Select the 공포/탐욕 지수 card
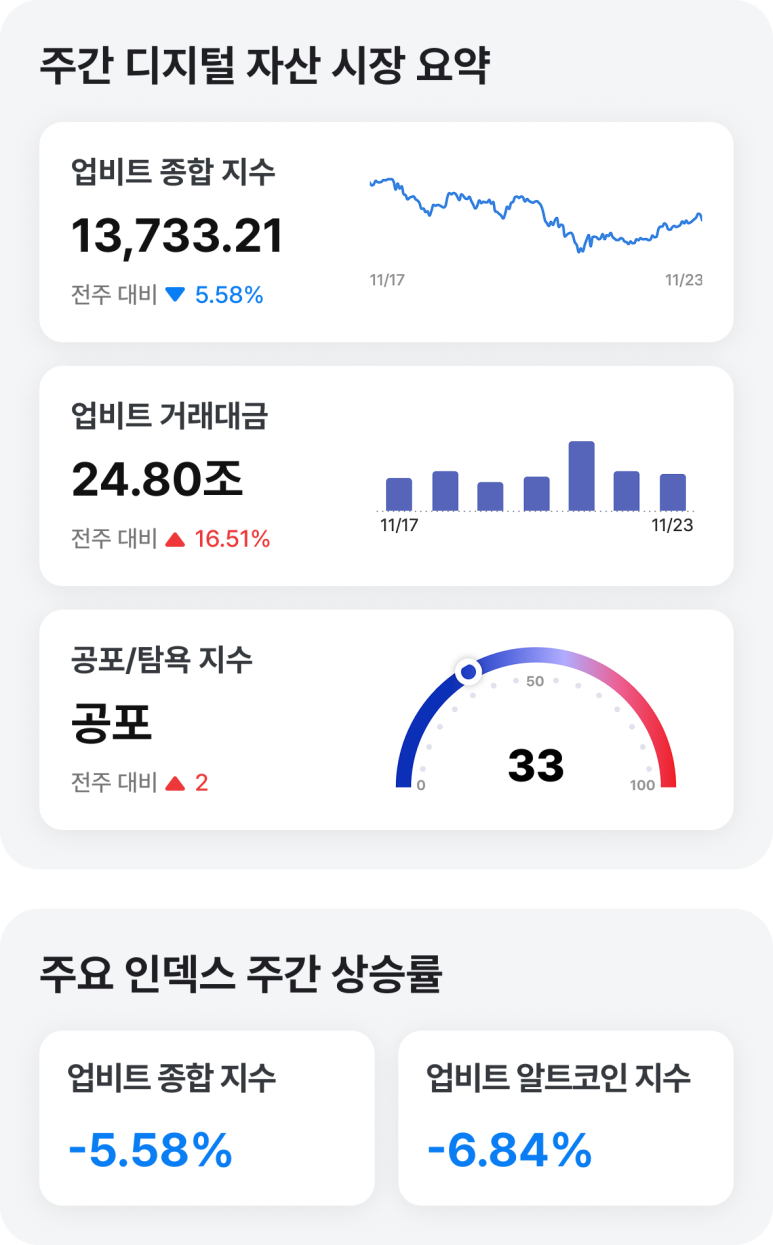 (x=386, y=718)
